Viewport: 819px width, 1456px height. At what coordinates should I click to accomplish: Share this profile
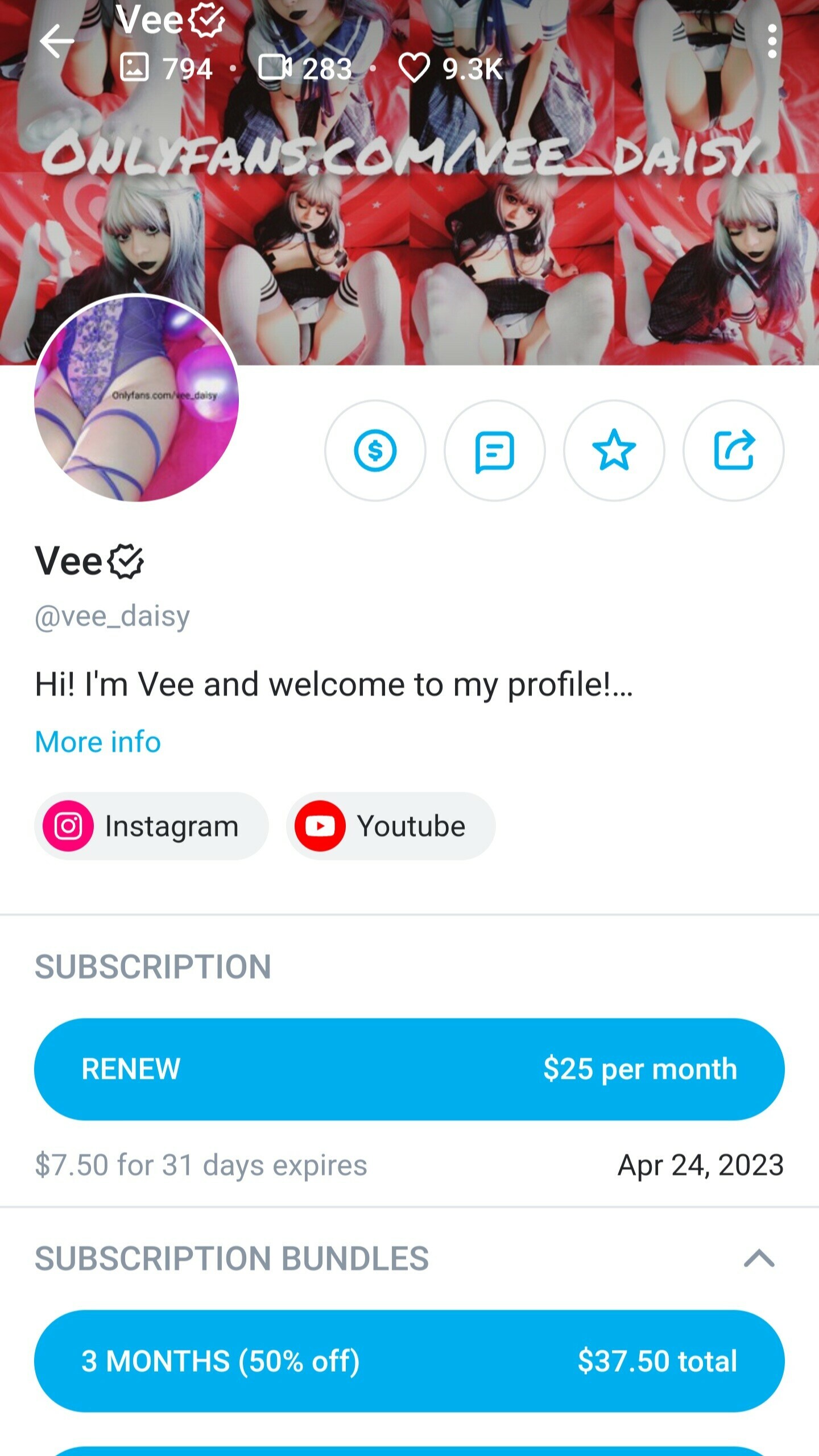click(733, 450)
